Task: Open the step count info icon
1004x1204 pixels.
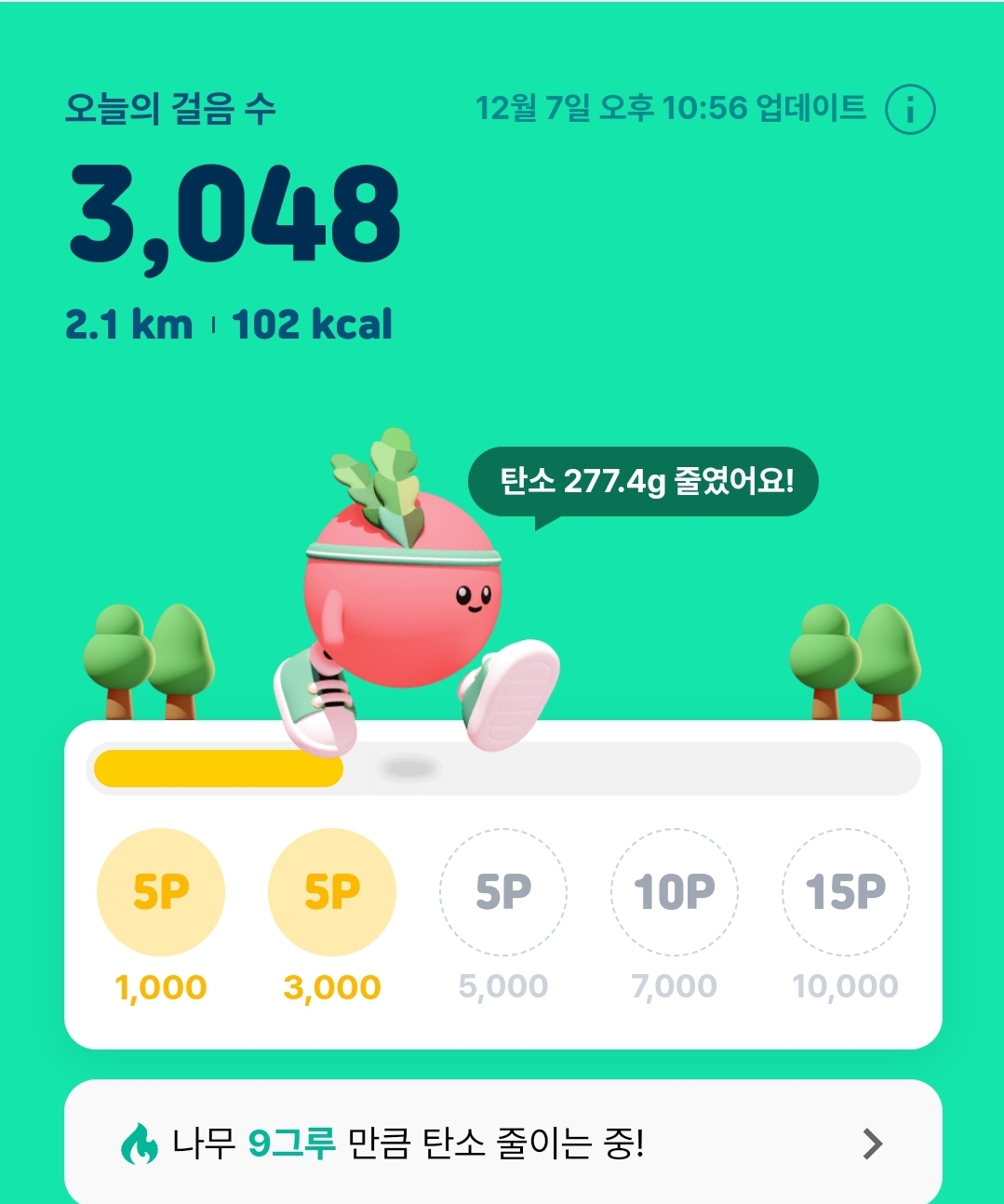Action: (909, 110)
